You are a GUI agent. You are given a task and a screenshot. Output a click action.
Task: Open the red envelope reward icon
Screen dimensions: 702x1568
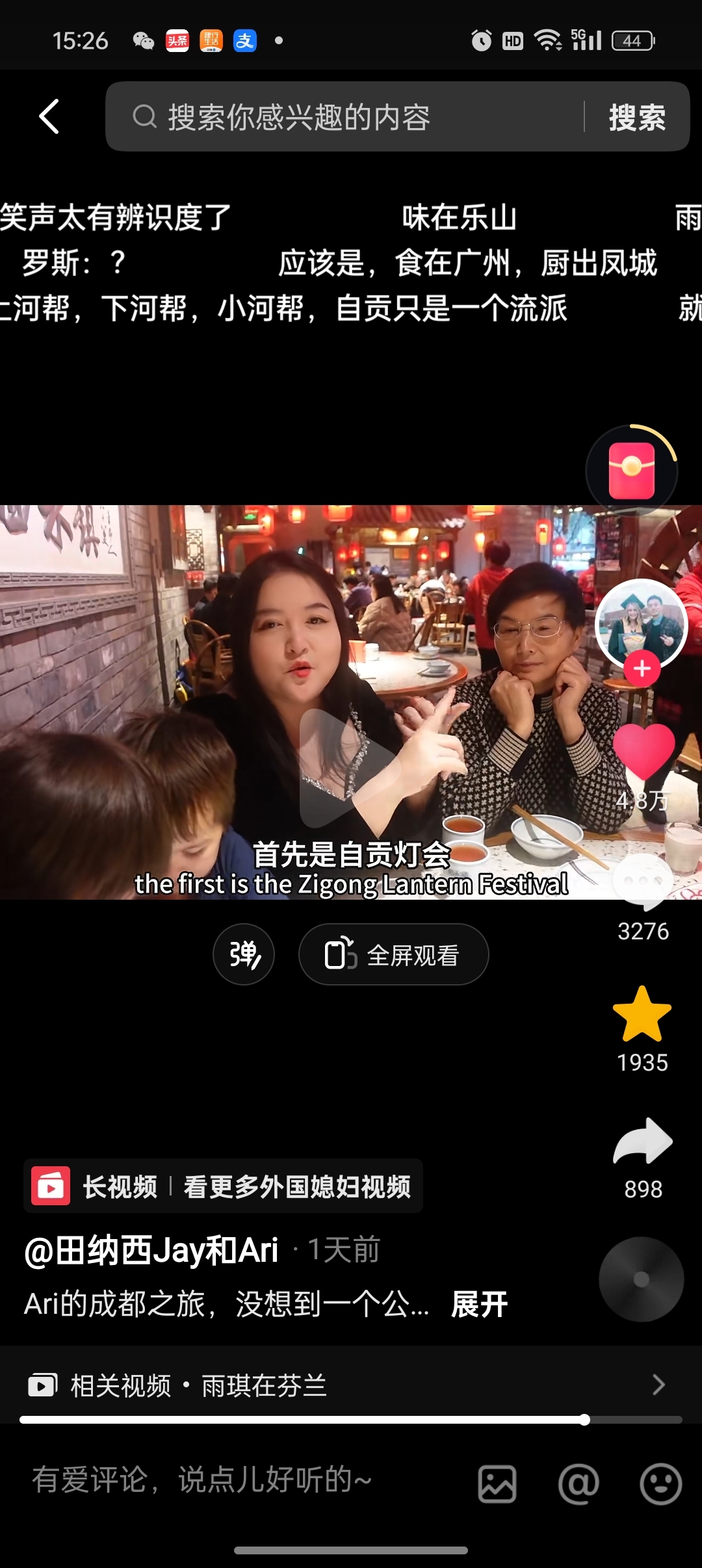click(631, 471)
